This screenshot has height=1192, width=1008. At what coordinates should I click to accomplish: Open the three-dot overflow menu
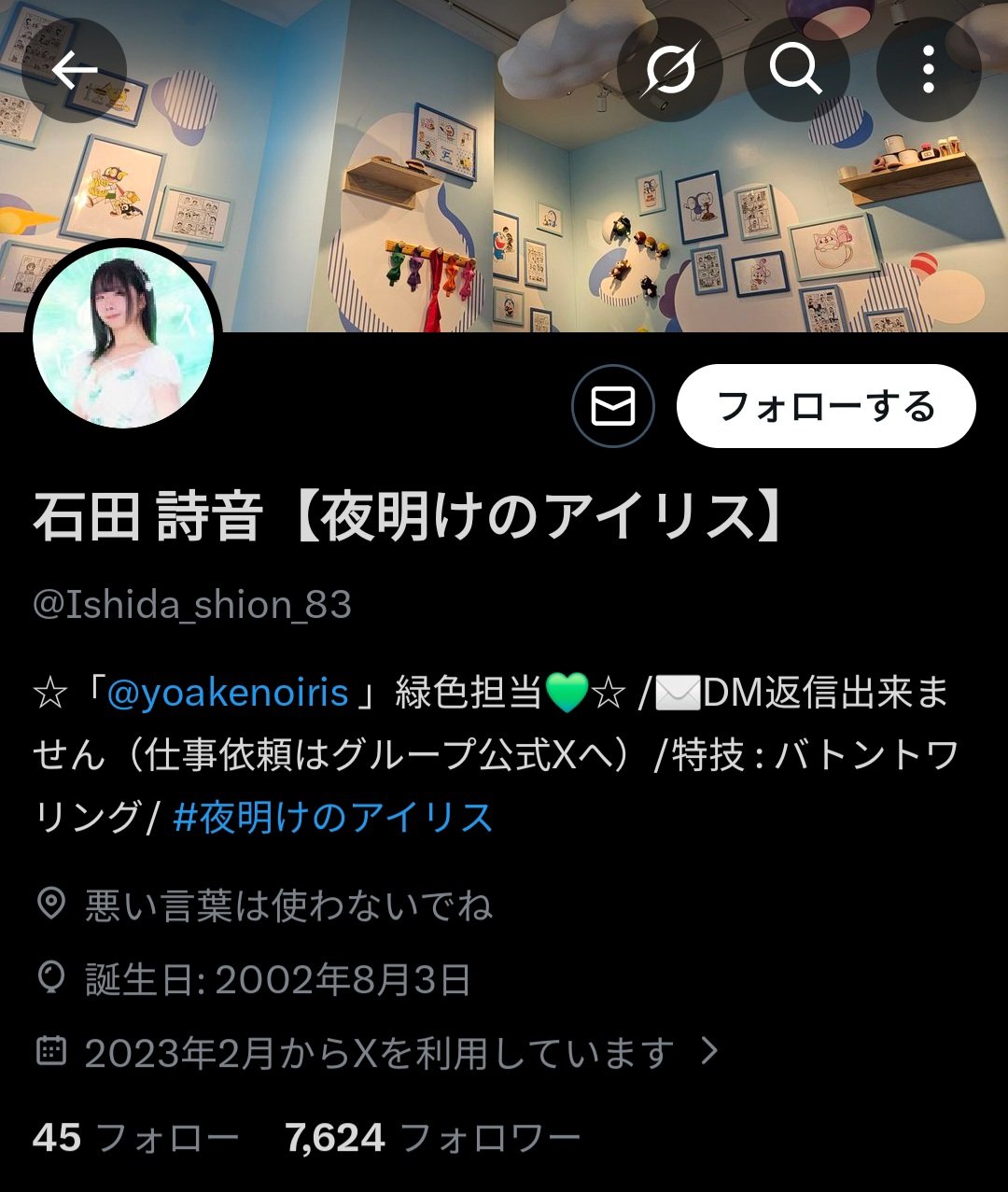point(928,68)
